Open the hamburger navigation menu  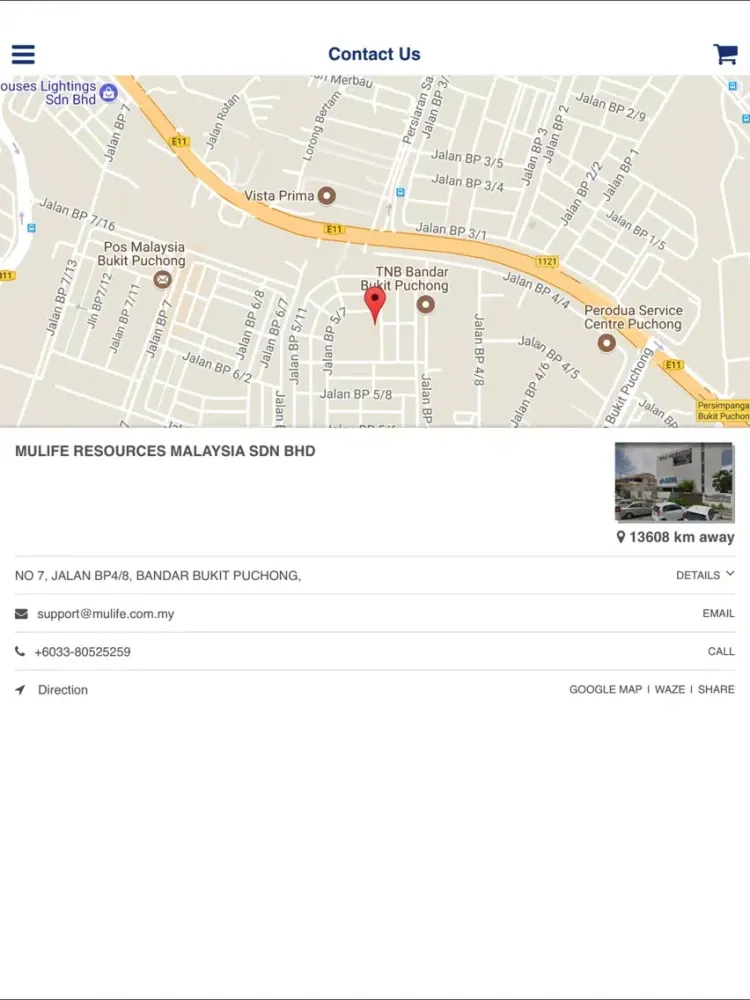click(x=22, y=54)
